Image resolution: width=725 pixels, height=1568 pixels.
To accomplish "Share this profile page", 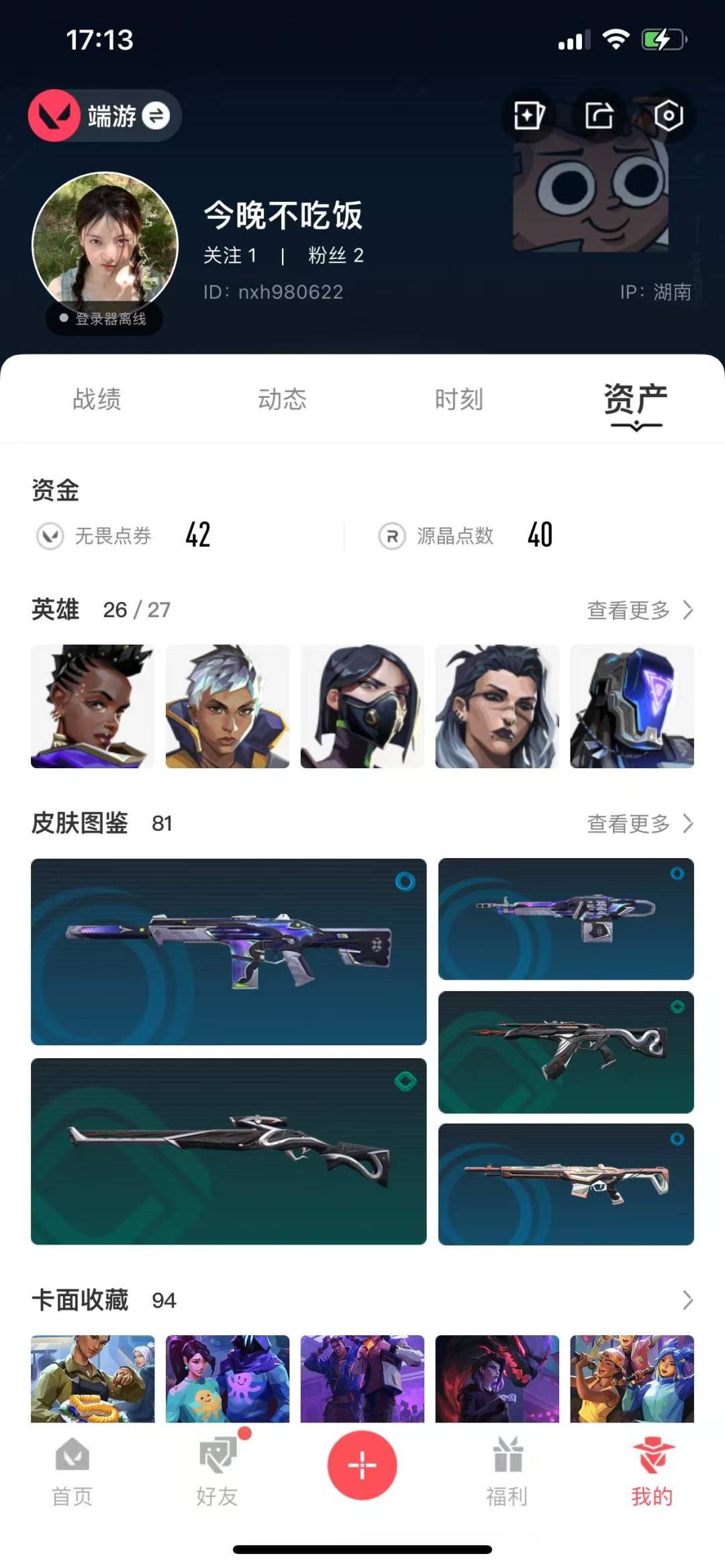I will click(599, 115).
